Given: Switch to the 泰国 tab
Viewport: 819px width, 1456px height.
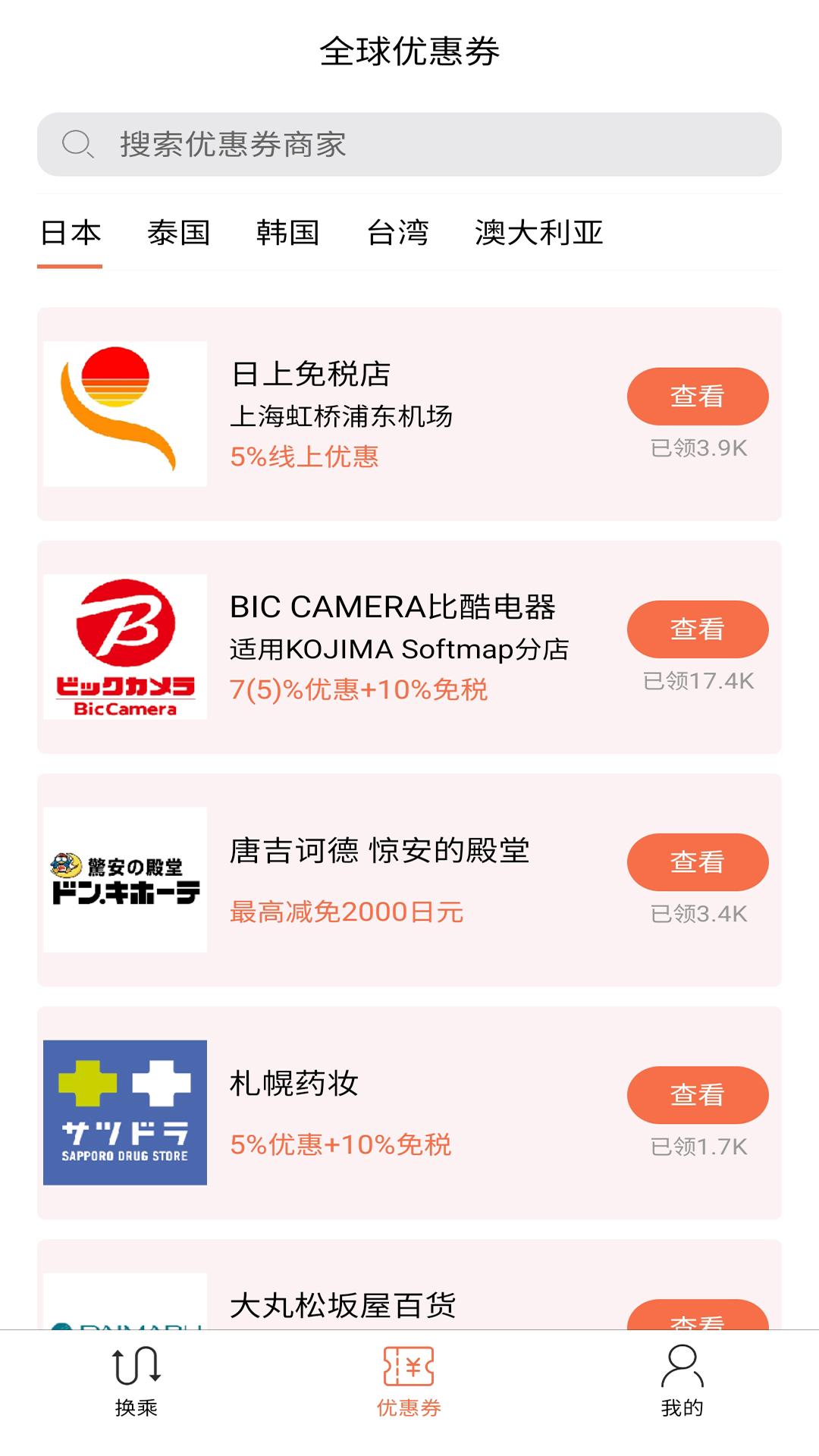Looking at the screenshot, I should click(180, 234).
